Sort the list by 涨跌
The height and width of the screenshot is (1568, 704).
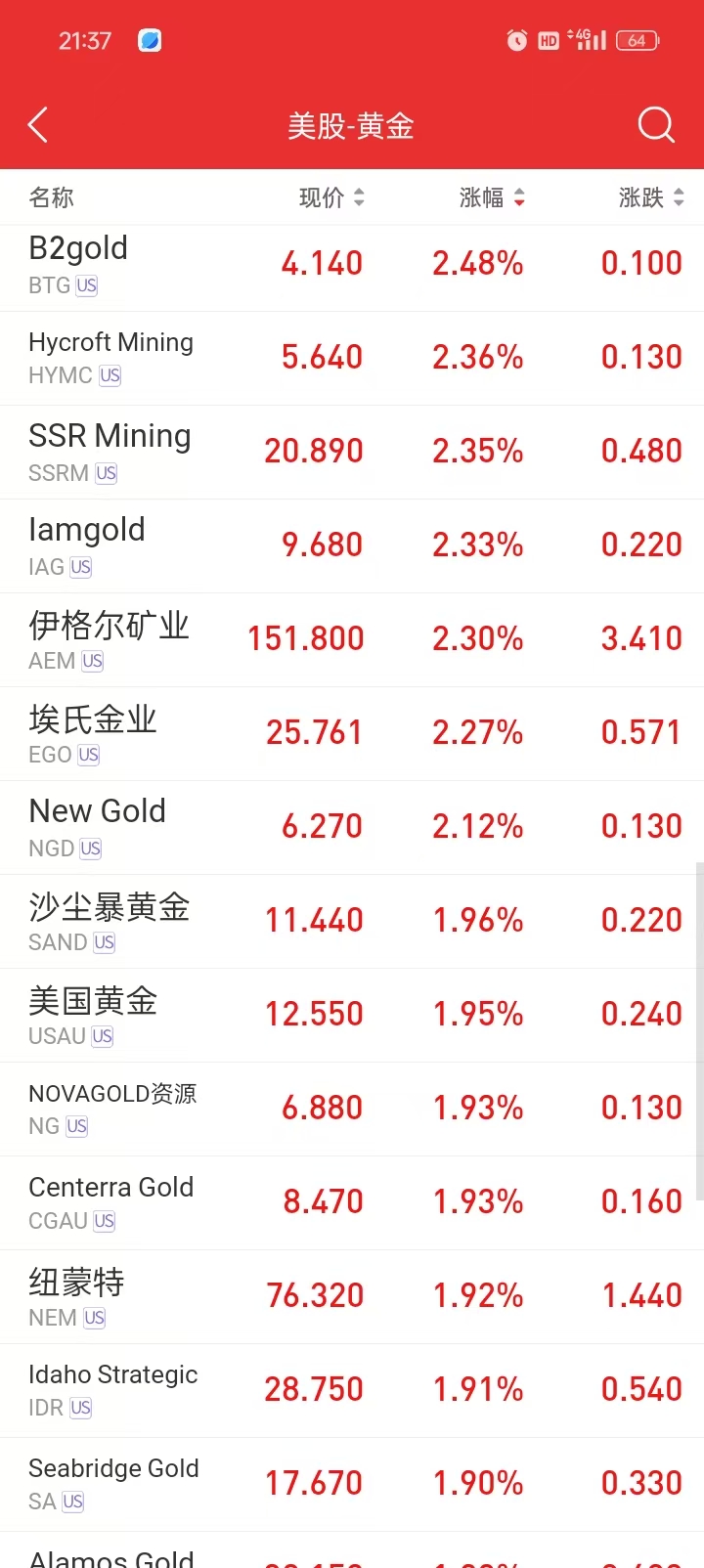coord(651,197)
